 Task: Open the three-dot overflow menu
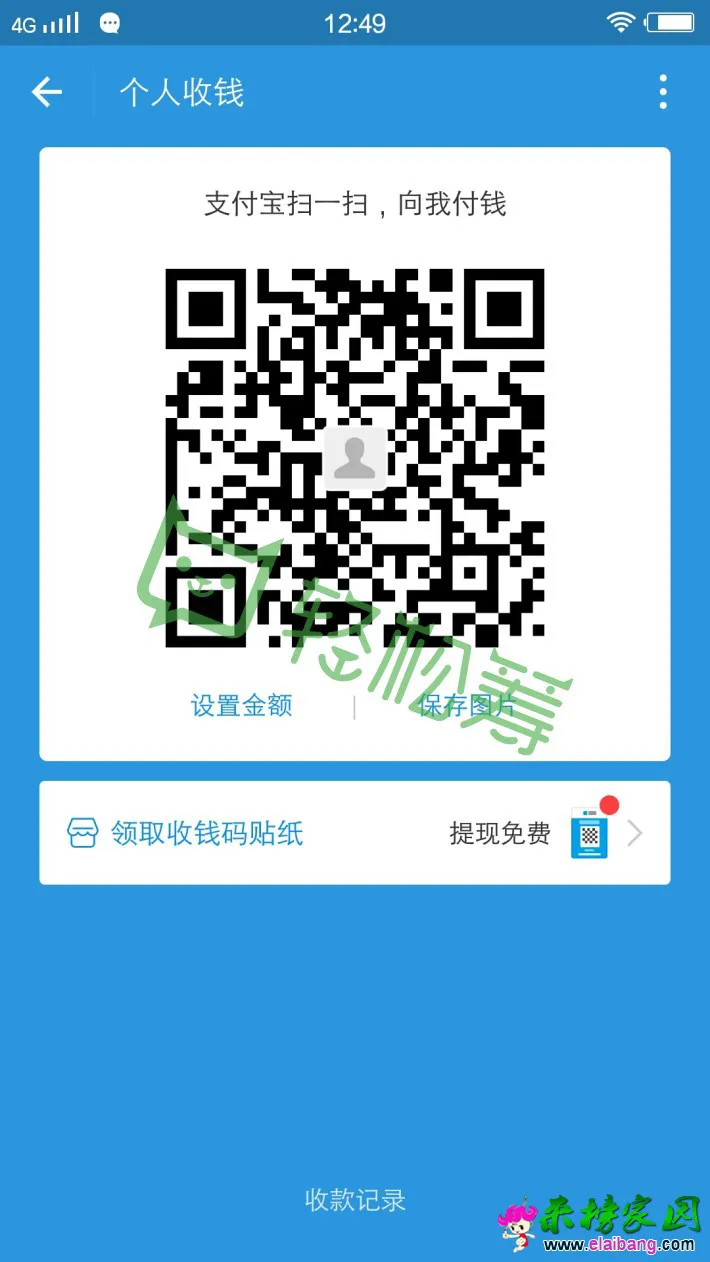(662, 92)
